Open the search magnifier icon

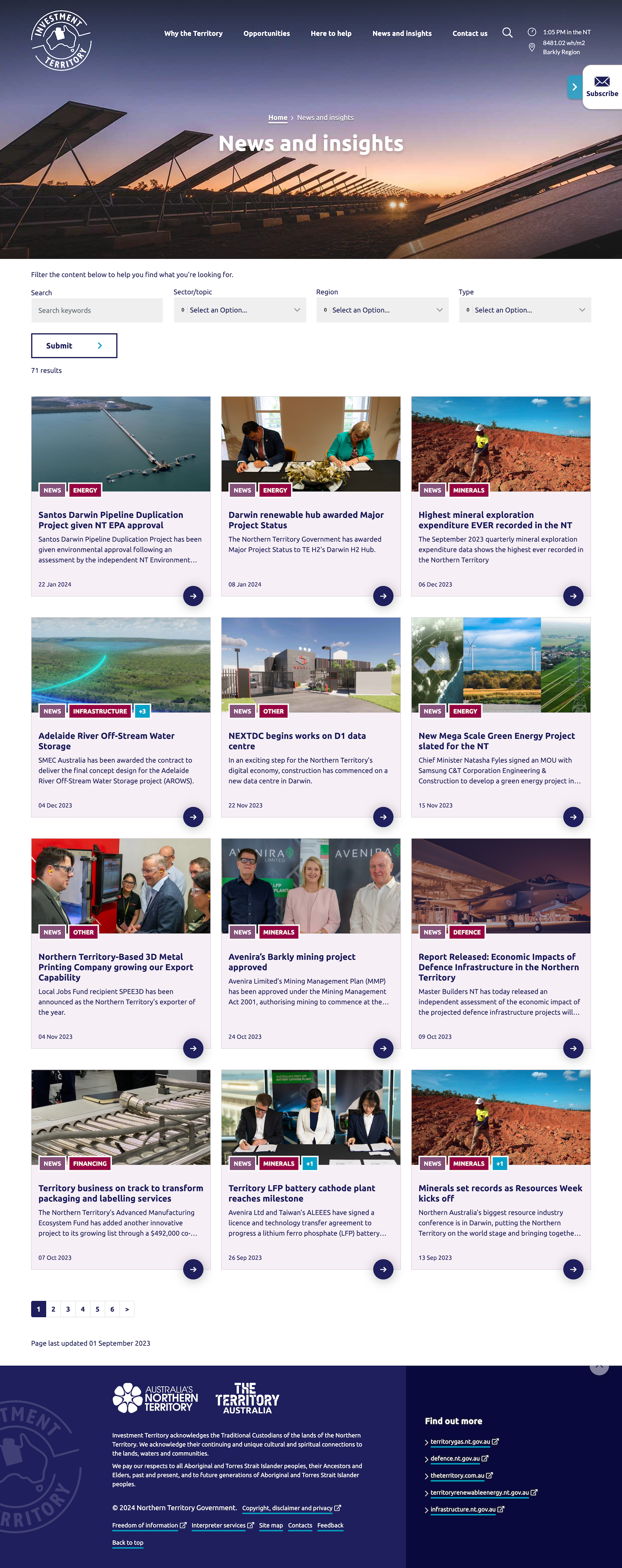pyautogui.click(x=507, y=33)
